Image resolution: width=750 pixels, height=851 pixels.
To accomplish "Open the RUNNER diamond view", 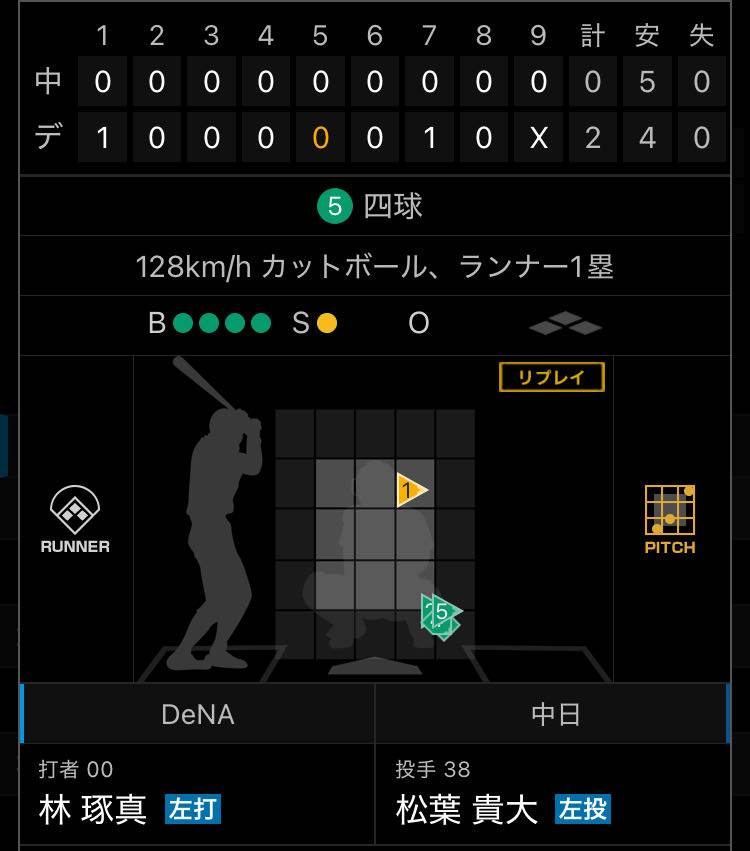I will (75, 519).
